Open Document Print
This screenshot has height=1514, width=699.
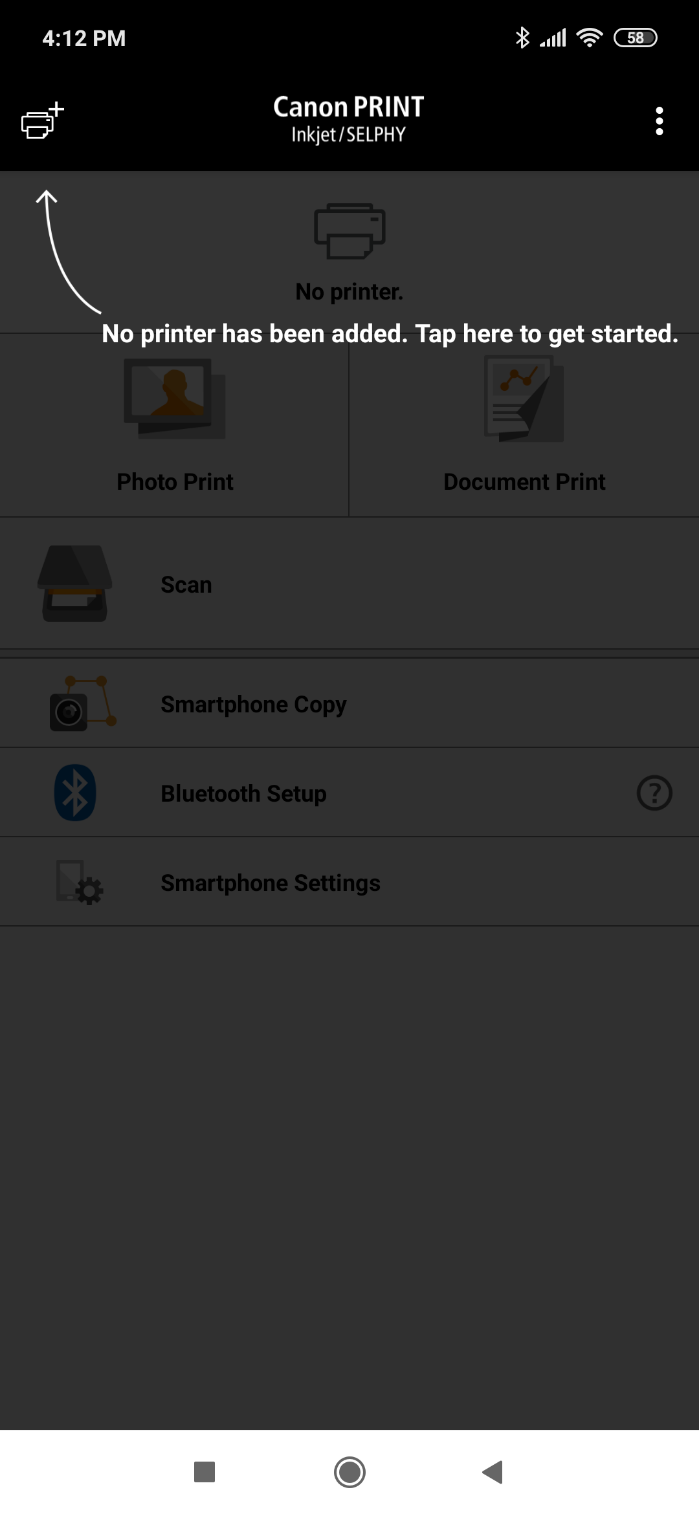(x=524, y=425)
